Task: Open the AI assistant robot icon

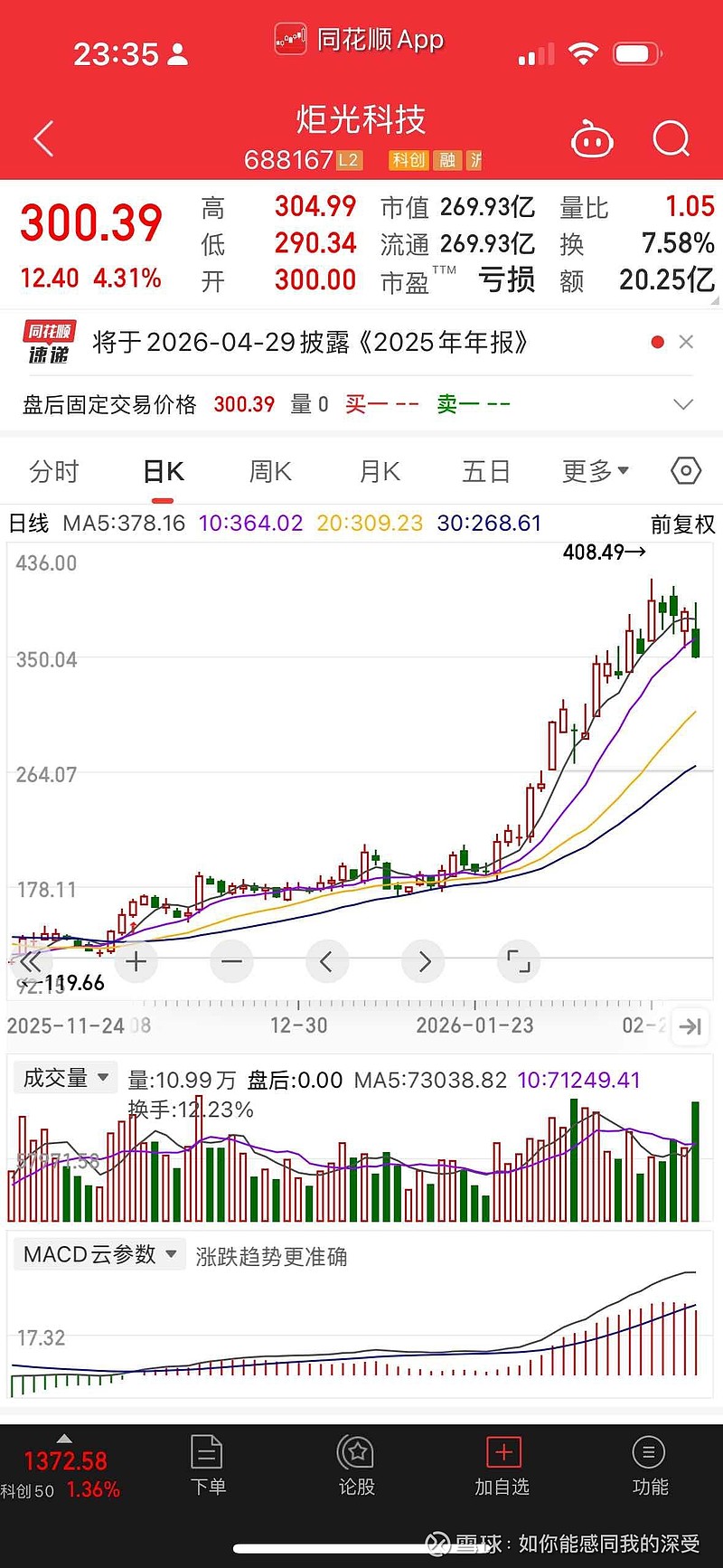Action: [592, 137]
